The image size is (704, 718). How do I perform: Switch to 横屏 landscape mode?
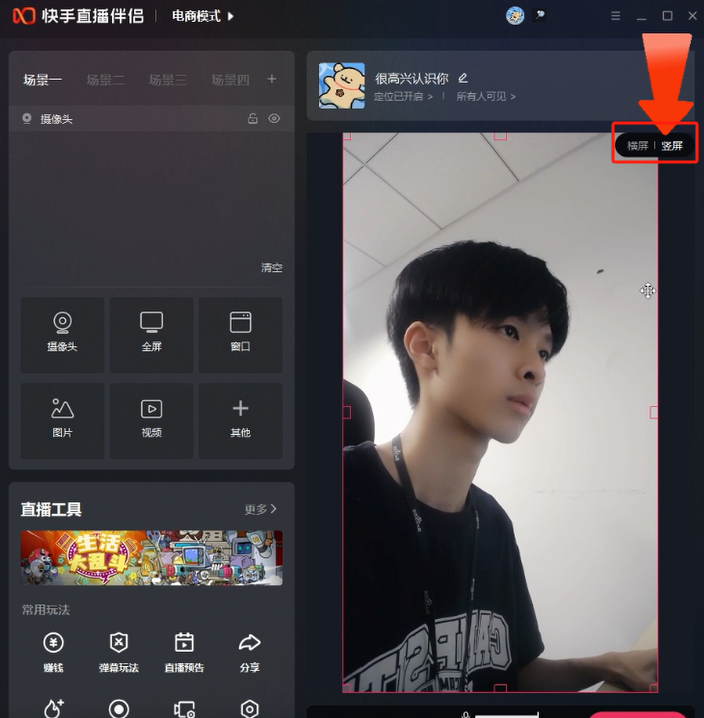tap(637, 146)
